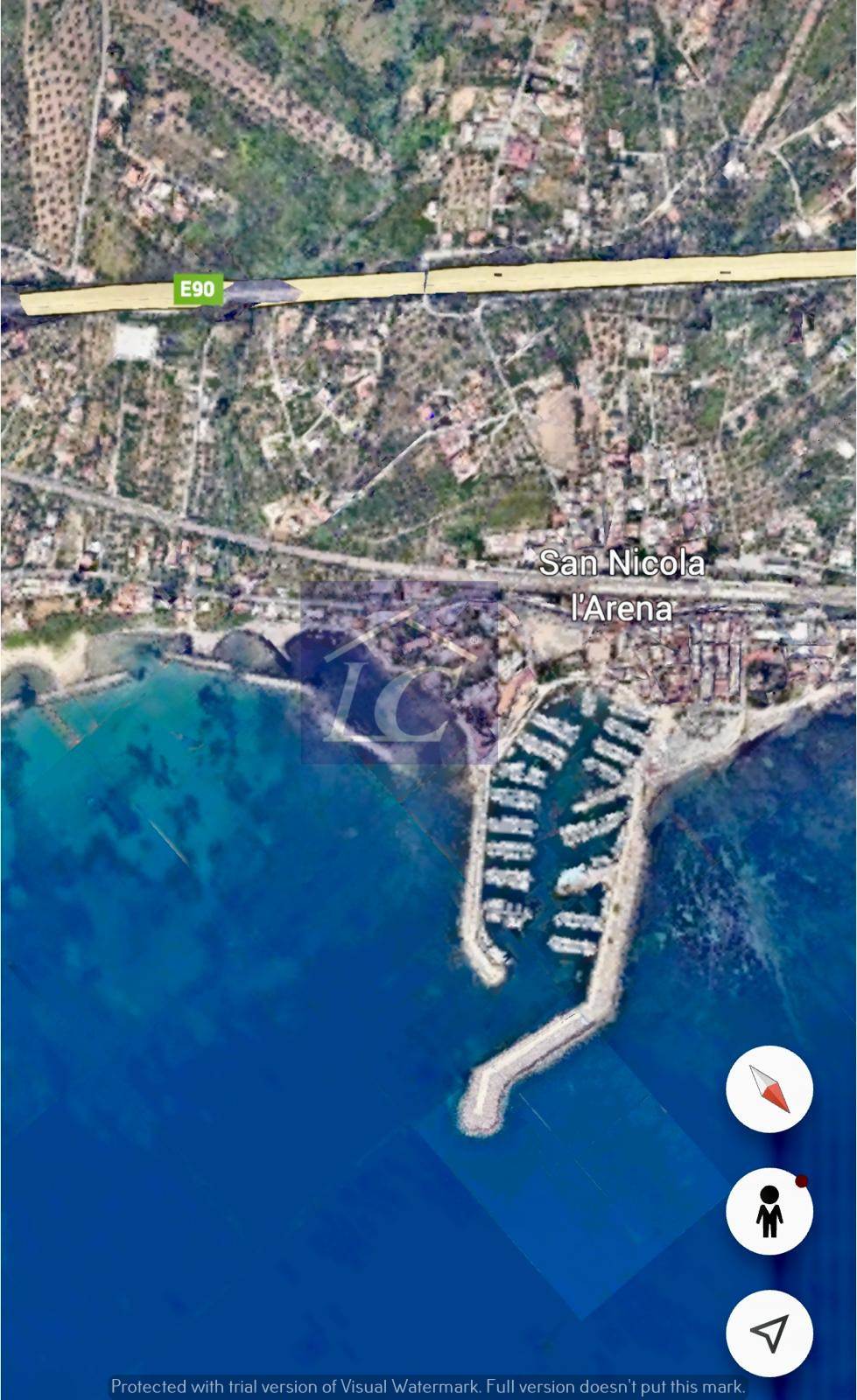Reset map orientation with the compass
The height and width of the screenshot is (1400, 857).
(x=769, y=1088)
